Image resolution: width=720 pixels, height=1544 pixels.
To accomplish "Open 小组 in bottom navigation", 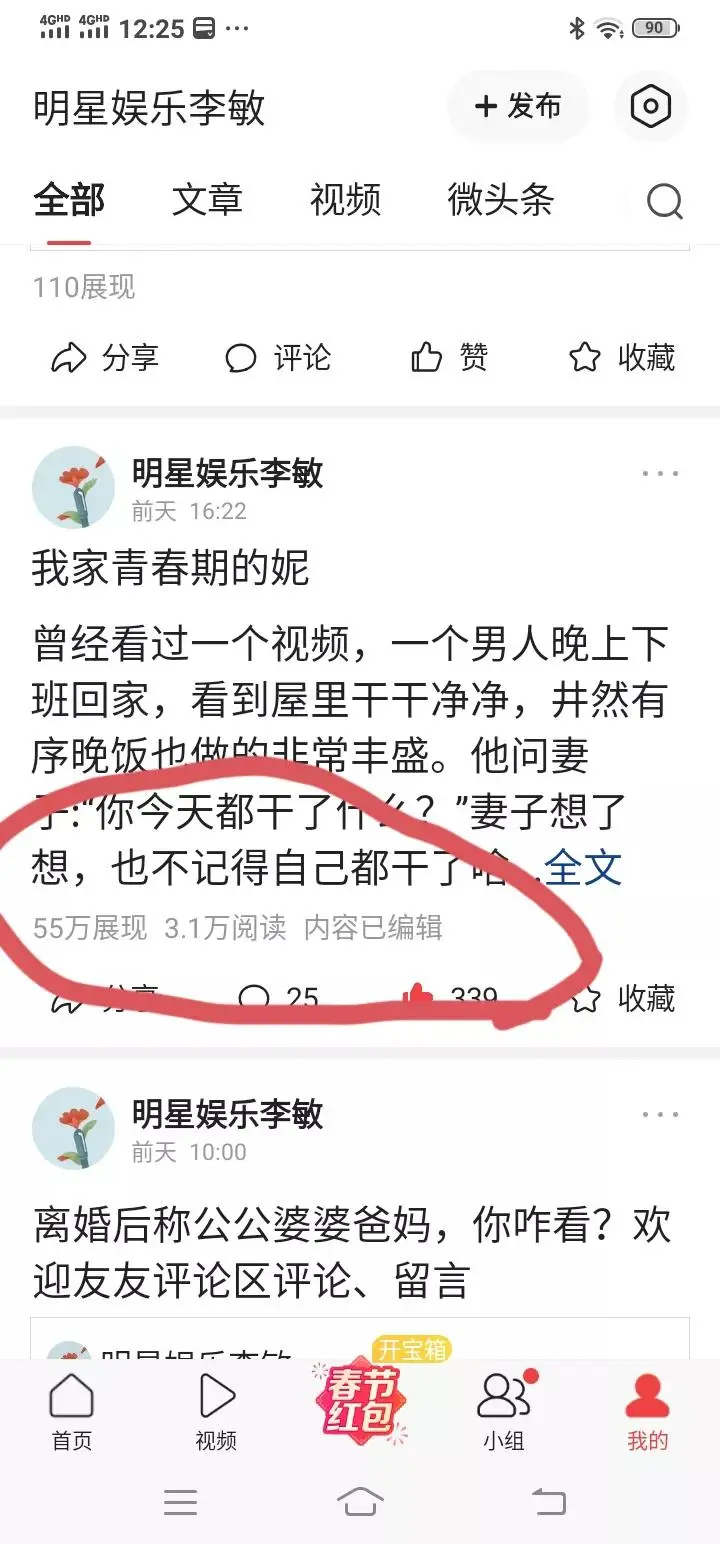I will [x=503, y=1411].
